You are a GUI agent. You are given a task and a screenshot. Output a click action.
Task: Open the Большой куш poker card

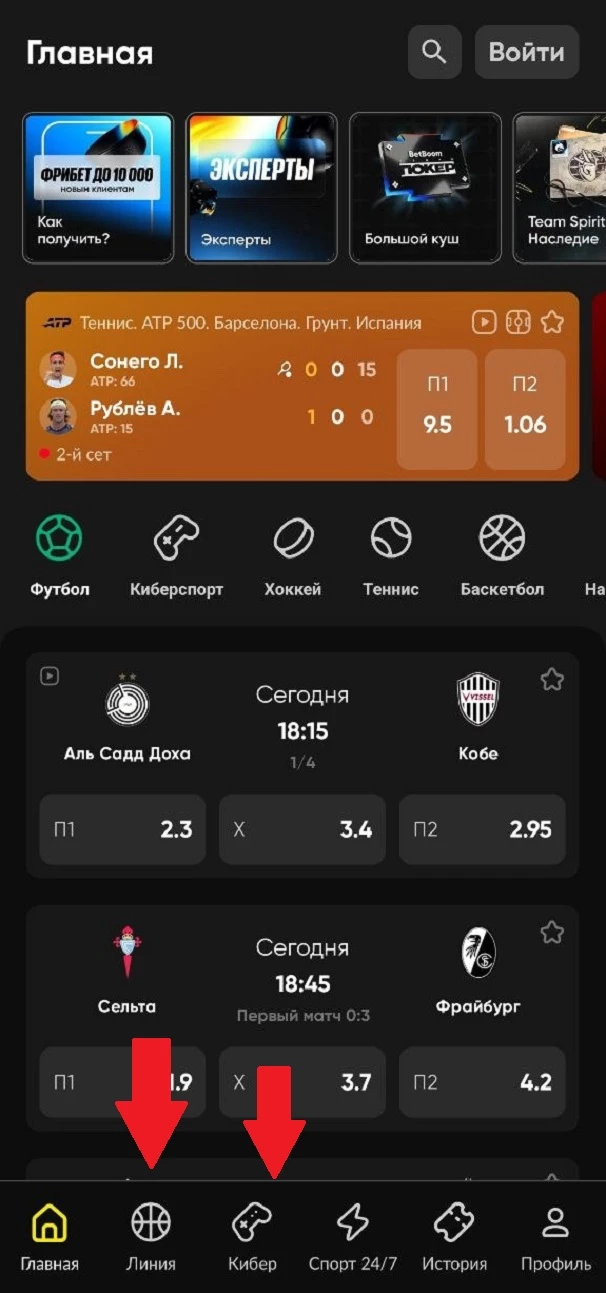coord(424,188)
